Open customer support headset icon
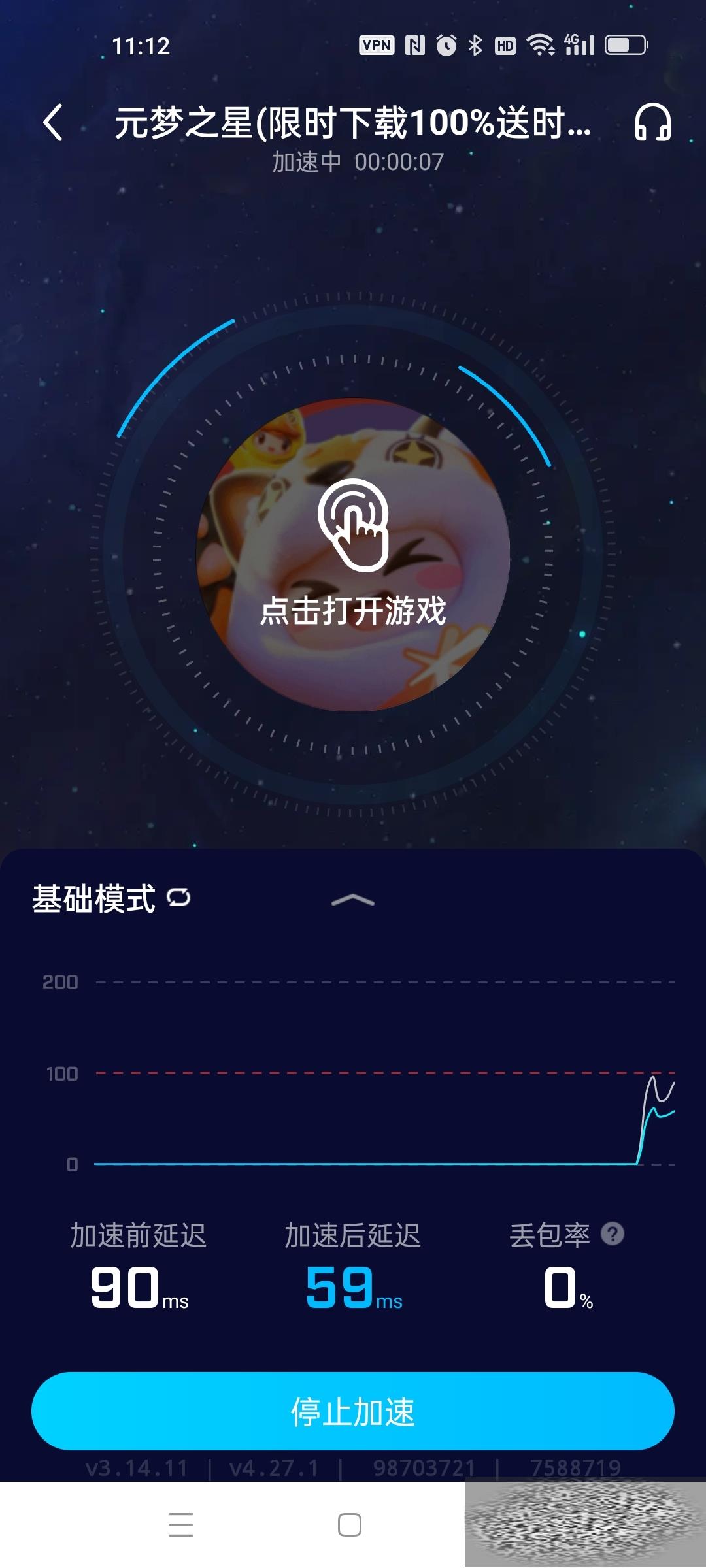This screenshot has width=706, height=1568. [652, 122]
